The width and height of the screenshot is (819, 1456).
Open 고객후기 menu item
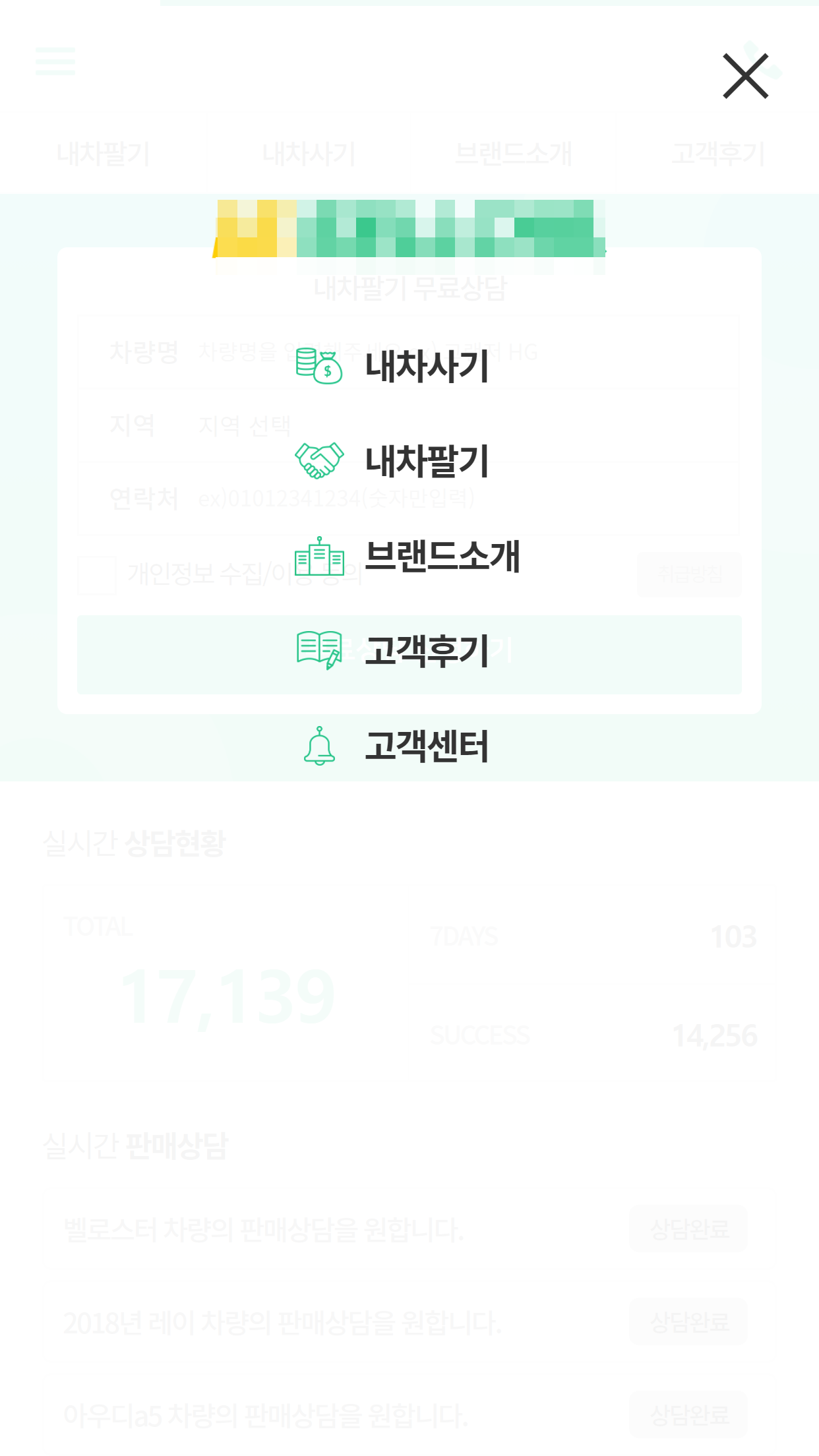(x=393, y=651)
